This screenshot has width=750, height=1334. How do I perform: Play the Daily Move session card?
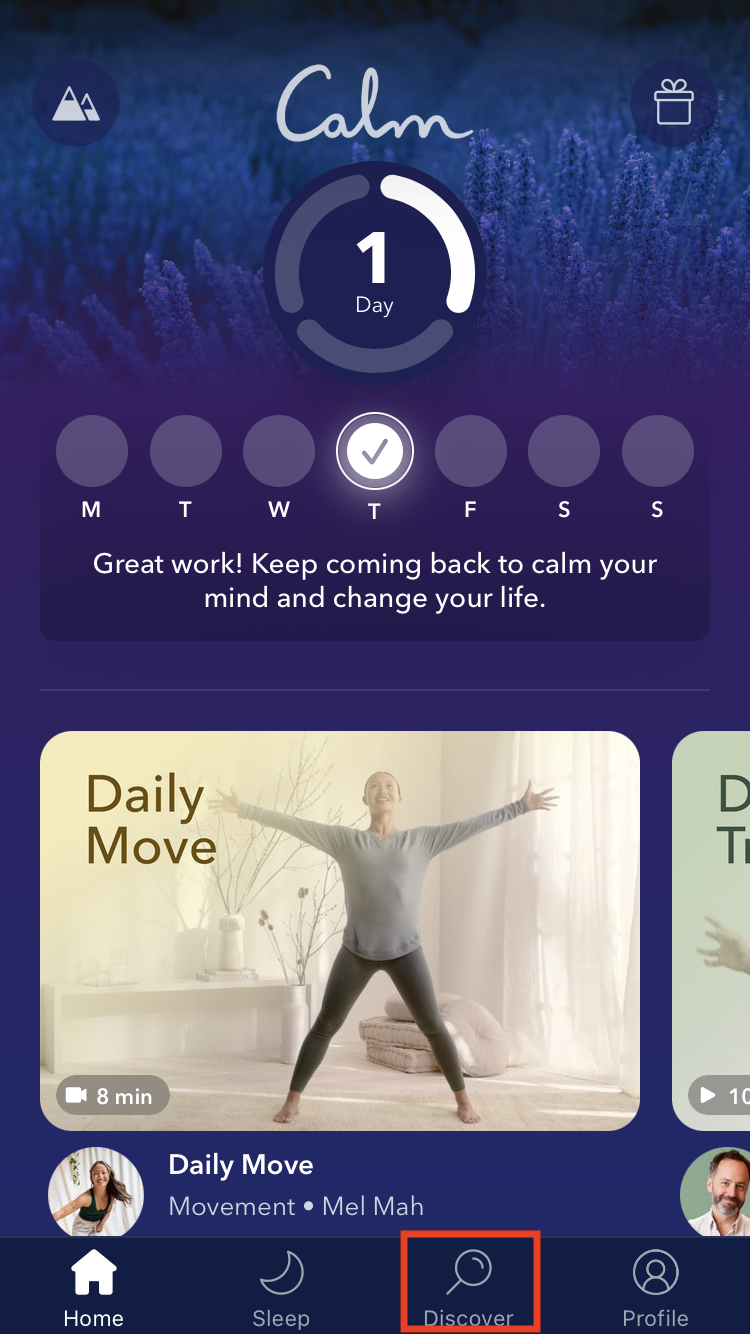click(x=339, y=930)
